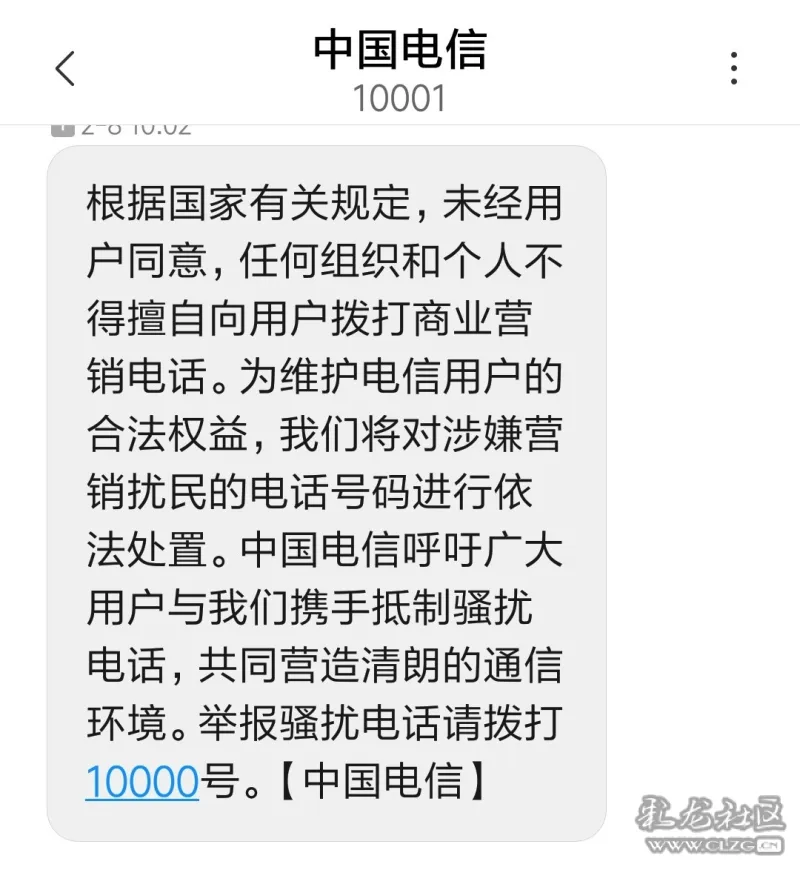The image size is (800, 870).
Task: Tap the underlined 10000 number link
Action: [x=142, y=781]
